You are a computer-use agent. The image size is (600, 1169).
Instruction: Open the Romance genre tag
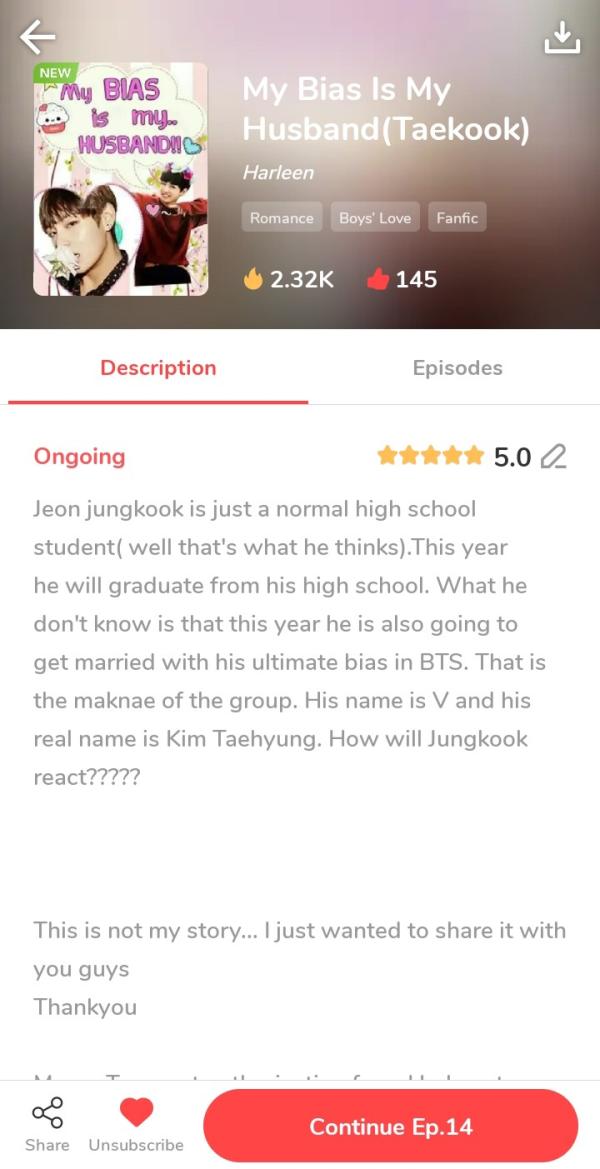(281, 218)
